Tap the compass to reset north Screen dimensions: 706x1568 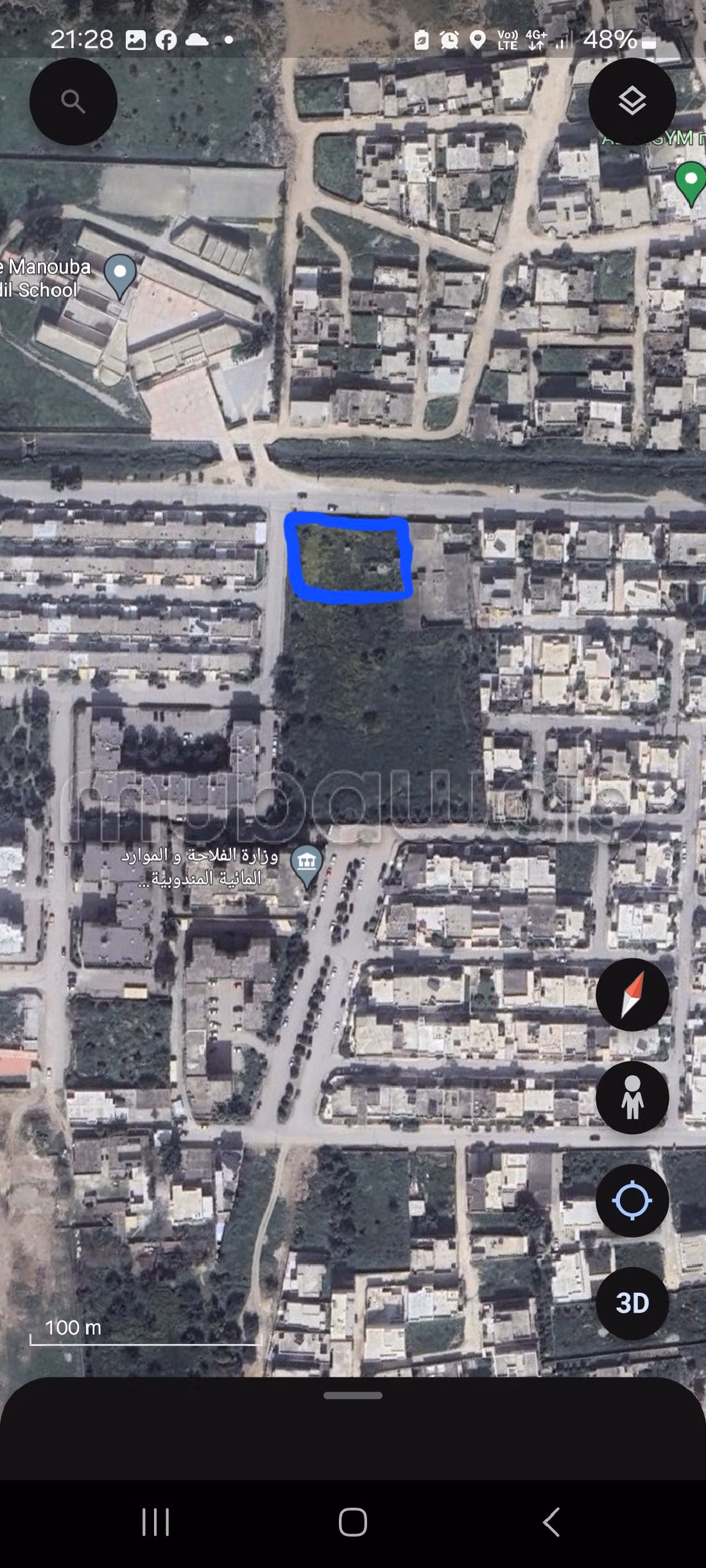coord(632,994)
